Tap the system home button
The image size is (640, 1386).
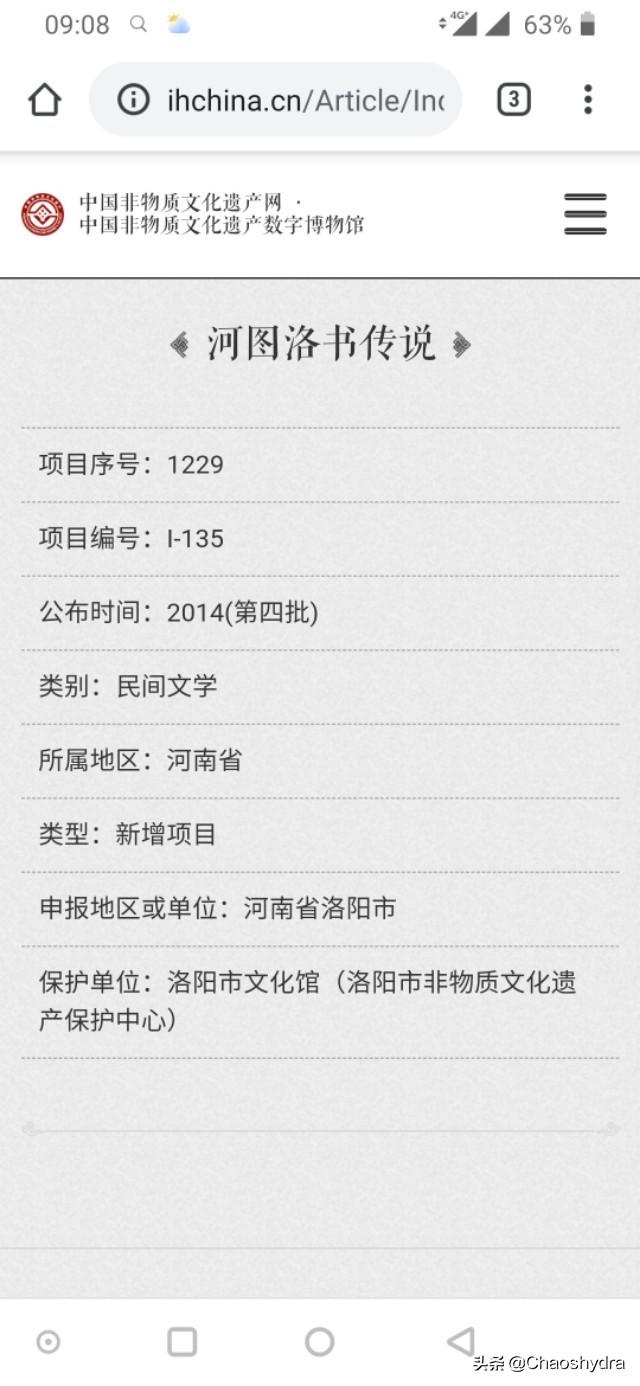(x=319, y=1341)
